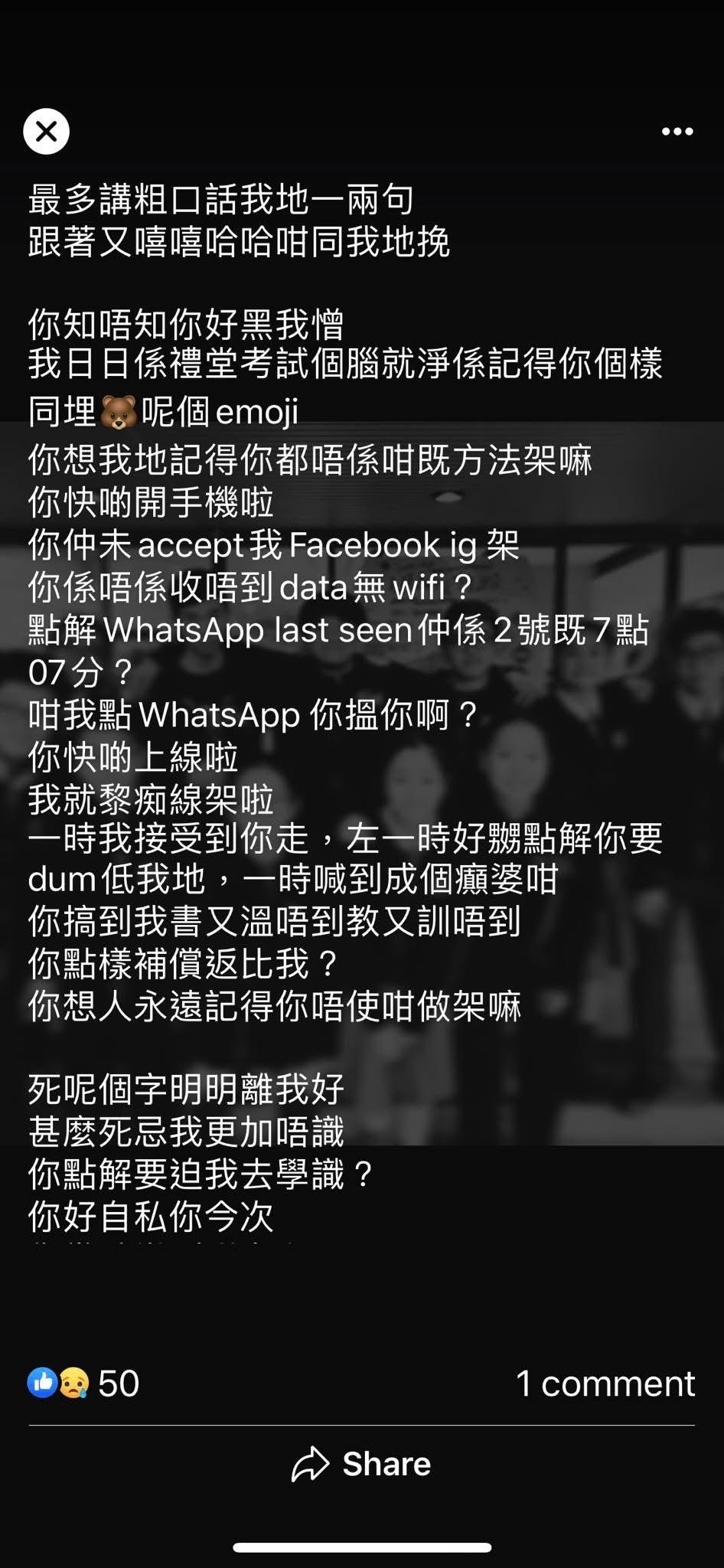
Task: Close the photo viewer
Action: [46, 132]
